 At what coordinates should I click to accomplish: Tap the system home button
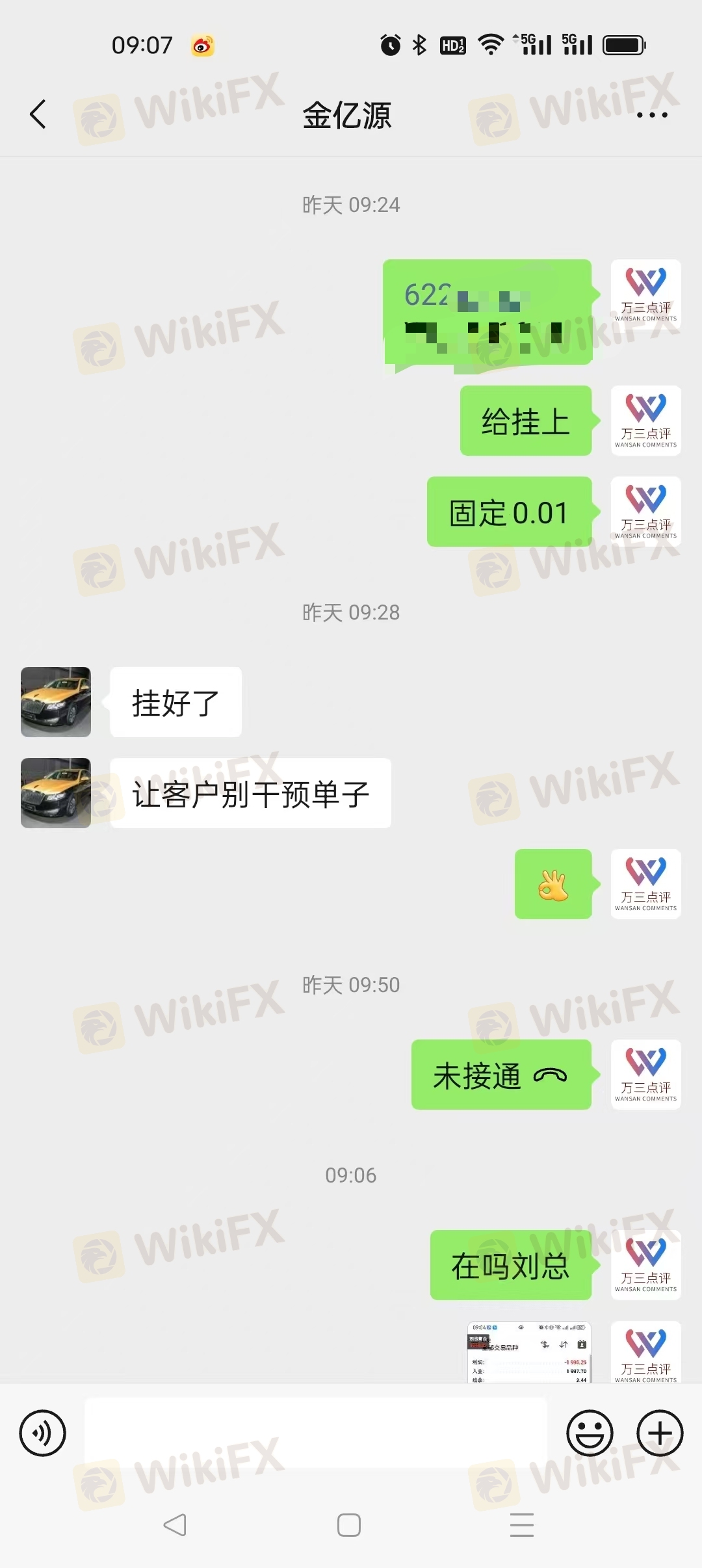point(349,1525)
